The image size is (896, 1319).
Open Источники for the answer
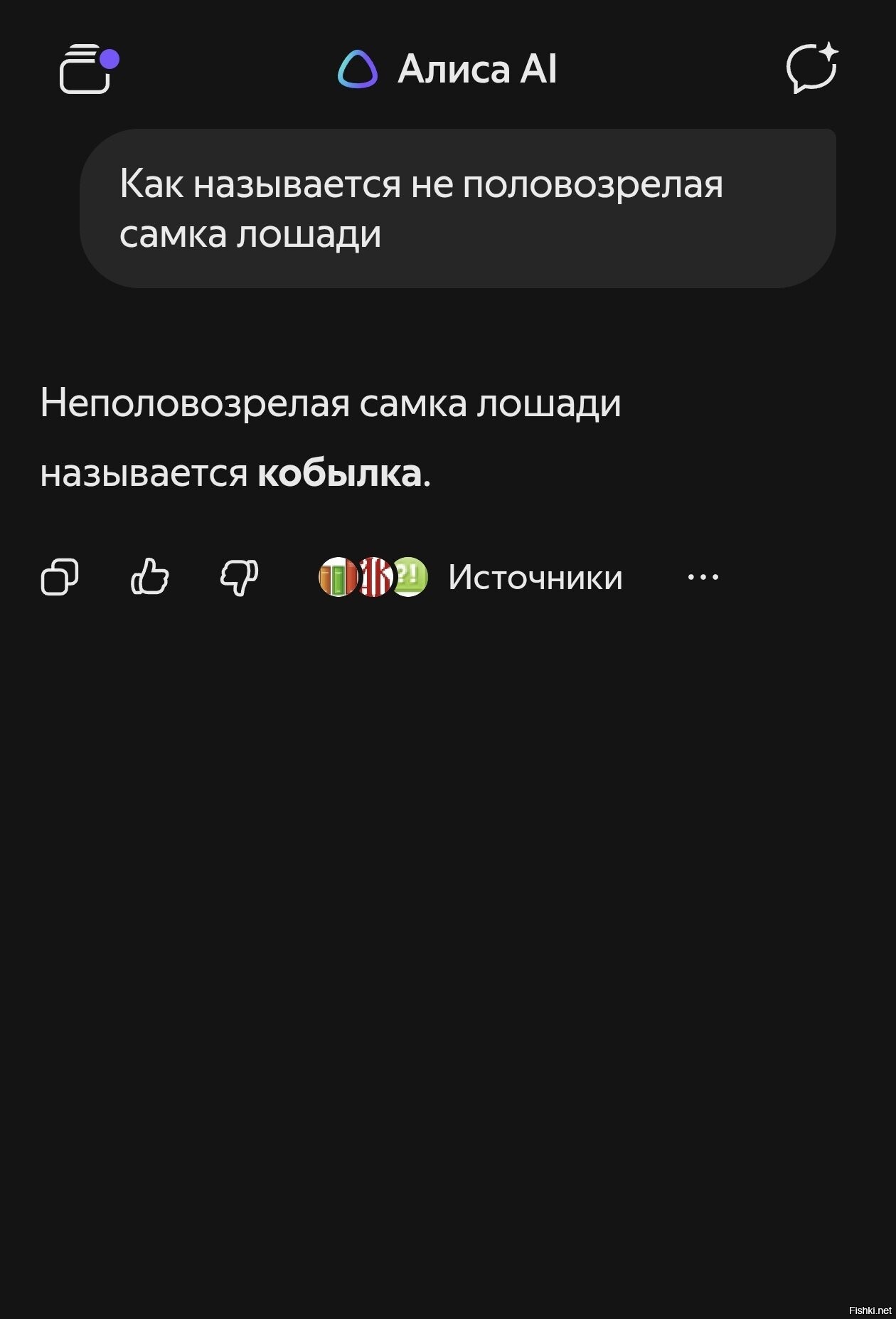[535, 577]
